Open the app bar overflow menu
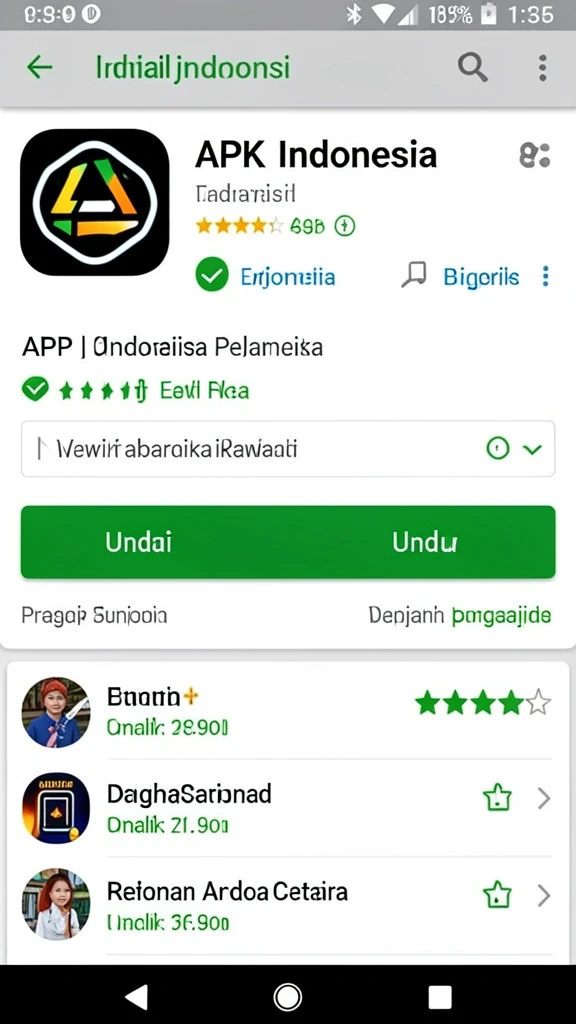The width and height of the screenshot is (576, 1024). click(x=542, y=68)
